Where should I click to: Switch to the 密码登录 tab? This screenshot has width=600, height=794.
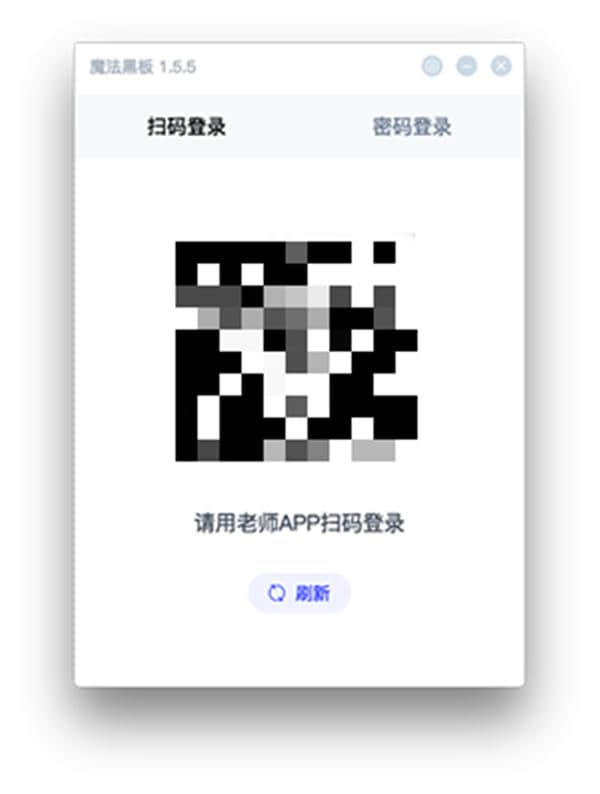412,127
